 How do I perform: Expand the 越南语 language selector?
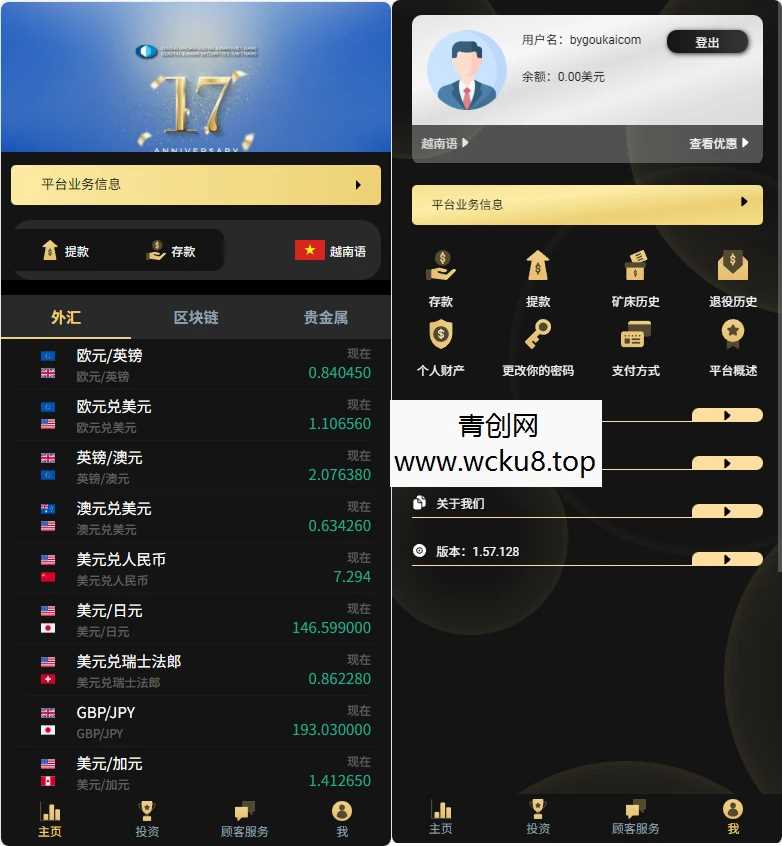pos(443,143)
